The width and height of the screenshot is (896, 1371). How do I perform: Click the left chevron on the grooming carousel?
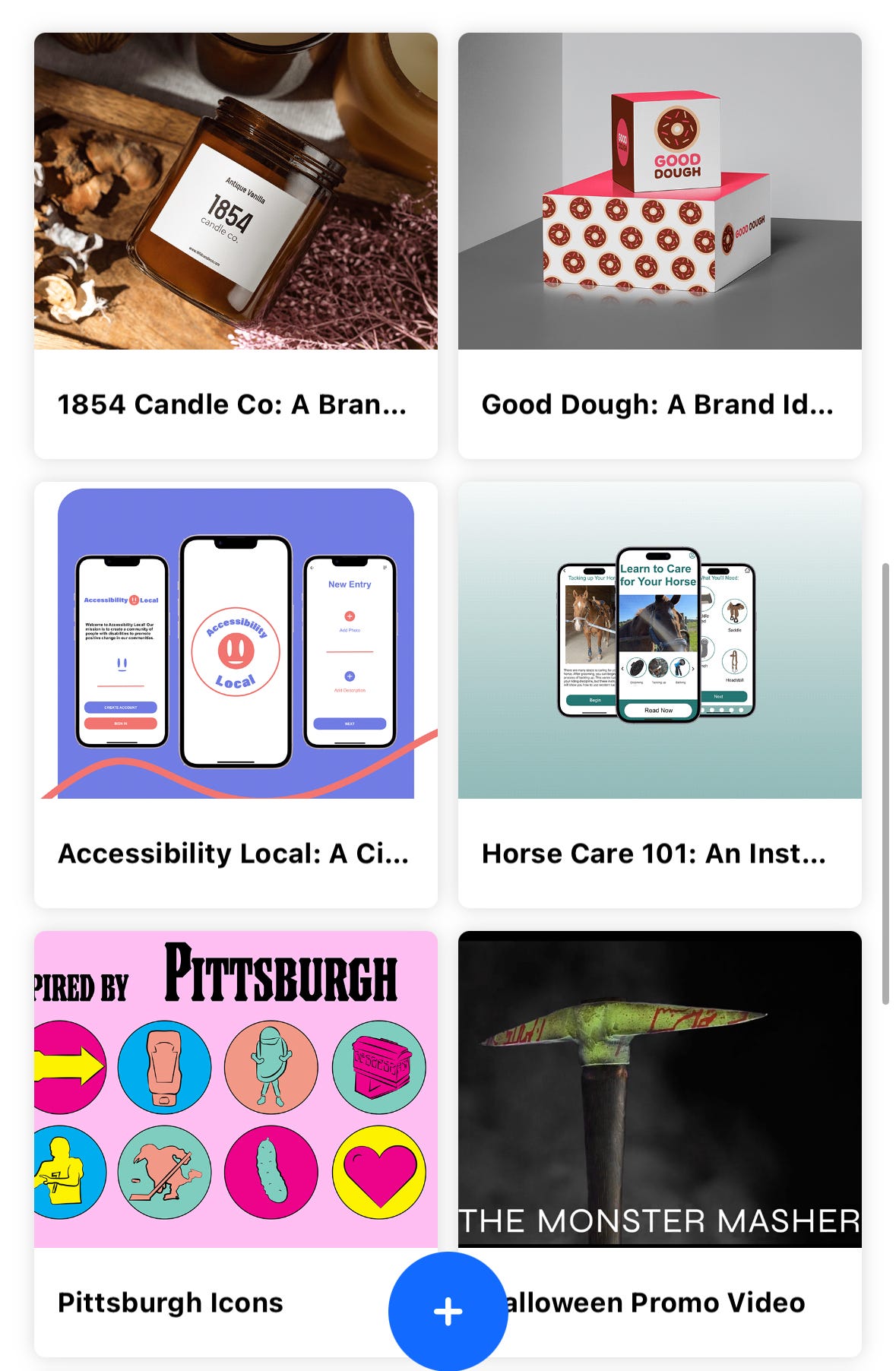pyautogui.click(x=623, y=668)
